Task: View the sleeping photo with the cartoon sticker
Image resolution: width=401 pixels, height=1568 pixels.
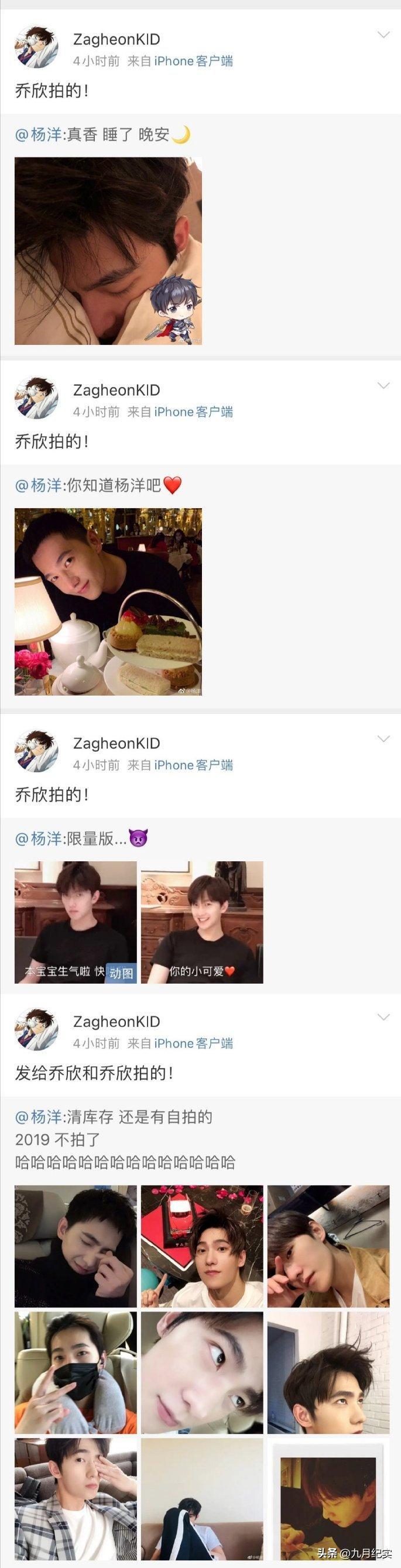Action: click(108, 251)
